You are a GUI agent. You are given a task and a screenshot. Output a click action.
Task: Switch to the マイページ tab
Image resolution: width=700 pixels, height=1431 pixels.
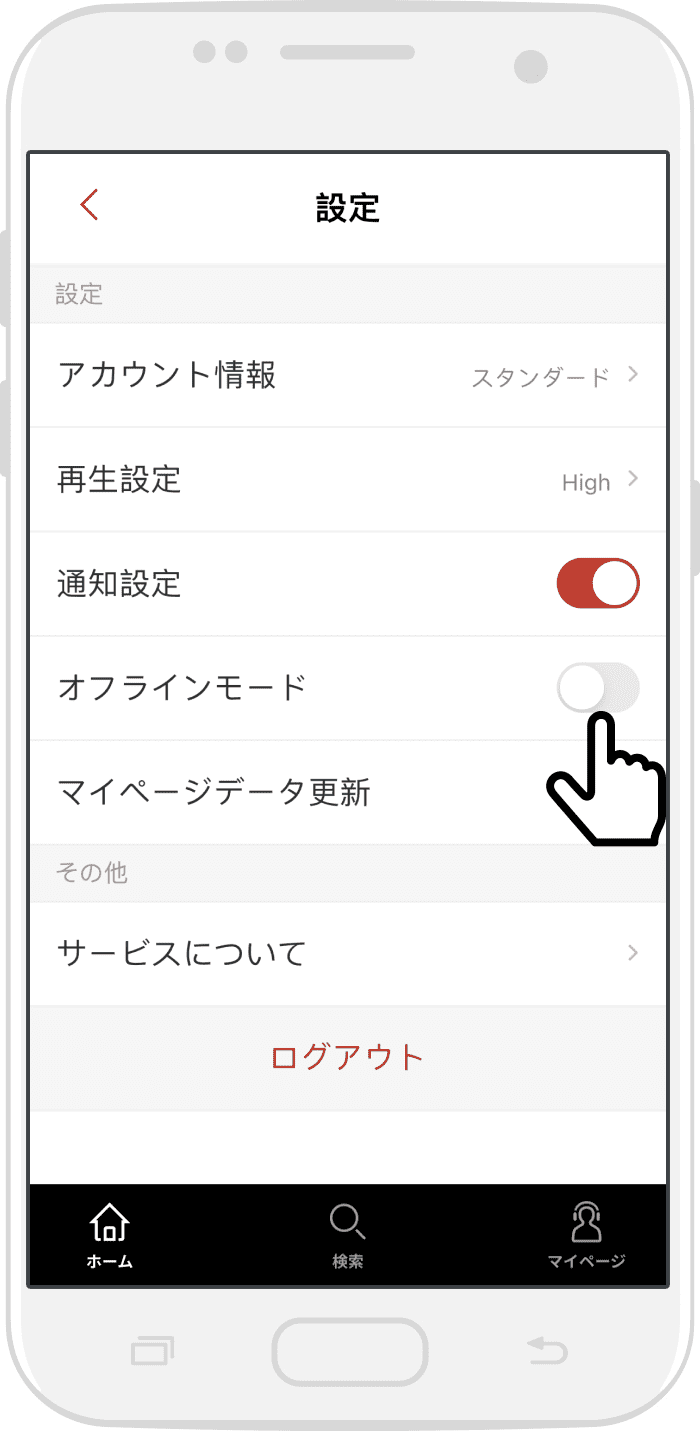click(586, 1235)
